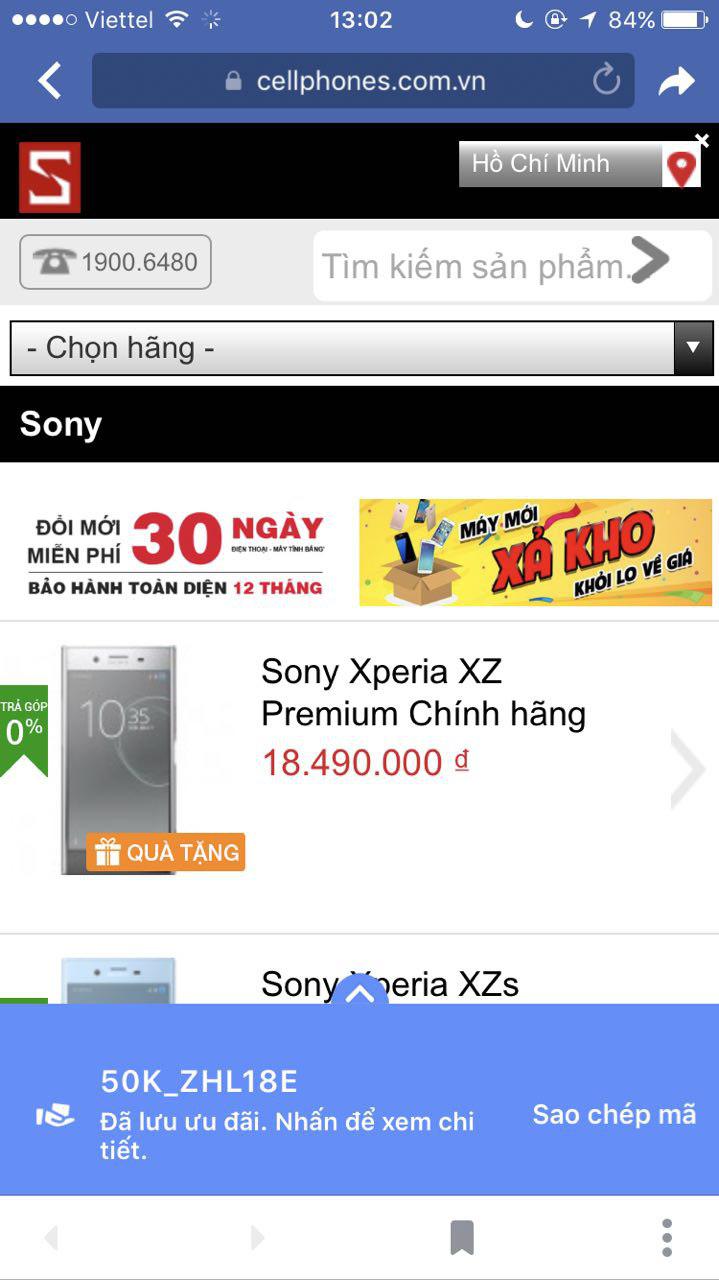Open the Xả Kho sale banner
The image size is (719, 1280).
pos(536,553)
